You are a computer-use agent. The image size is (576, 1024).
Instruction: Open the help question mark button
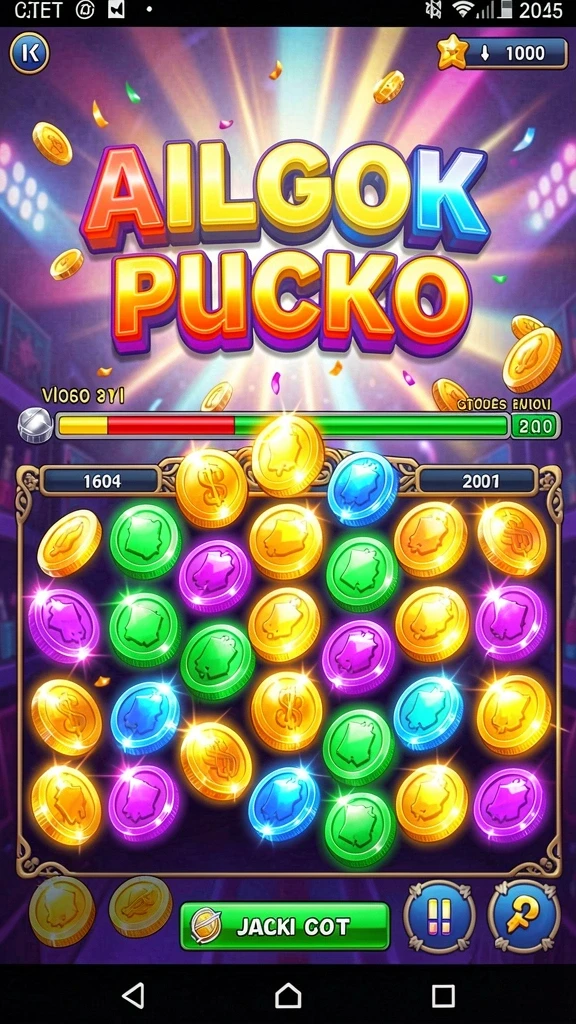pos(524,917)
